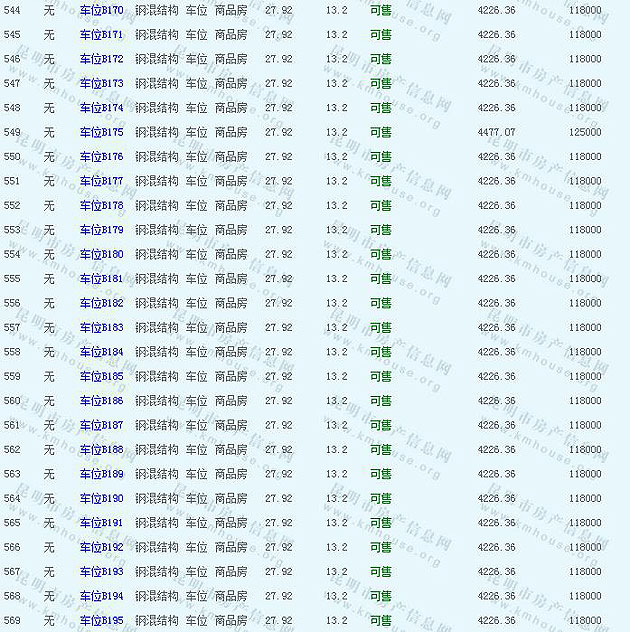
Task: Select parking space 车位B172
Action: click(101, 59)
